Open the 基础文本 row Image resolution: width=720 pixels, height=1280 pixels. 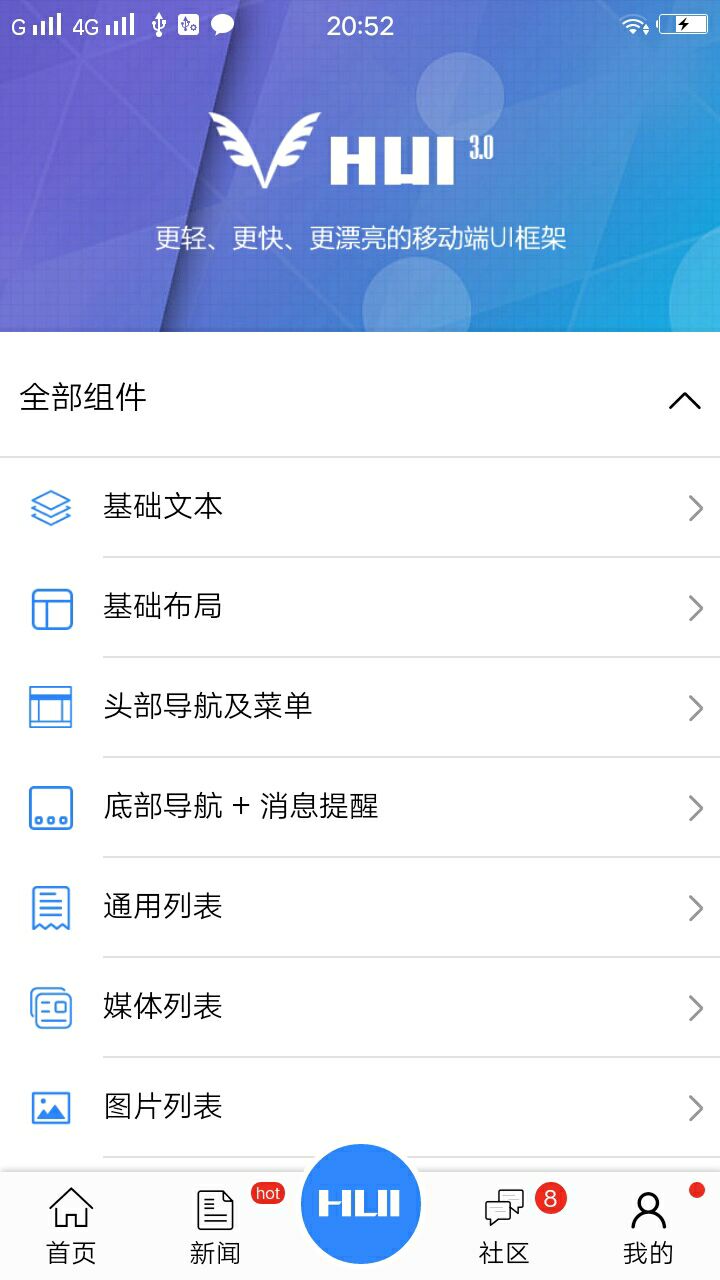[x=360, y=508]
